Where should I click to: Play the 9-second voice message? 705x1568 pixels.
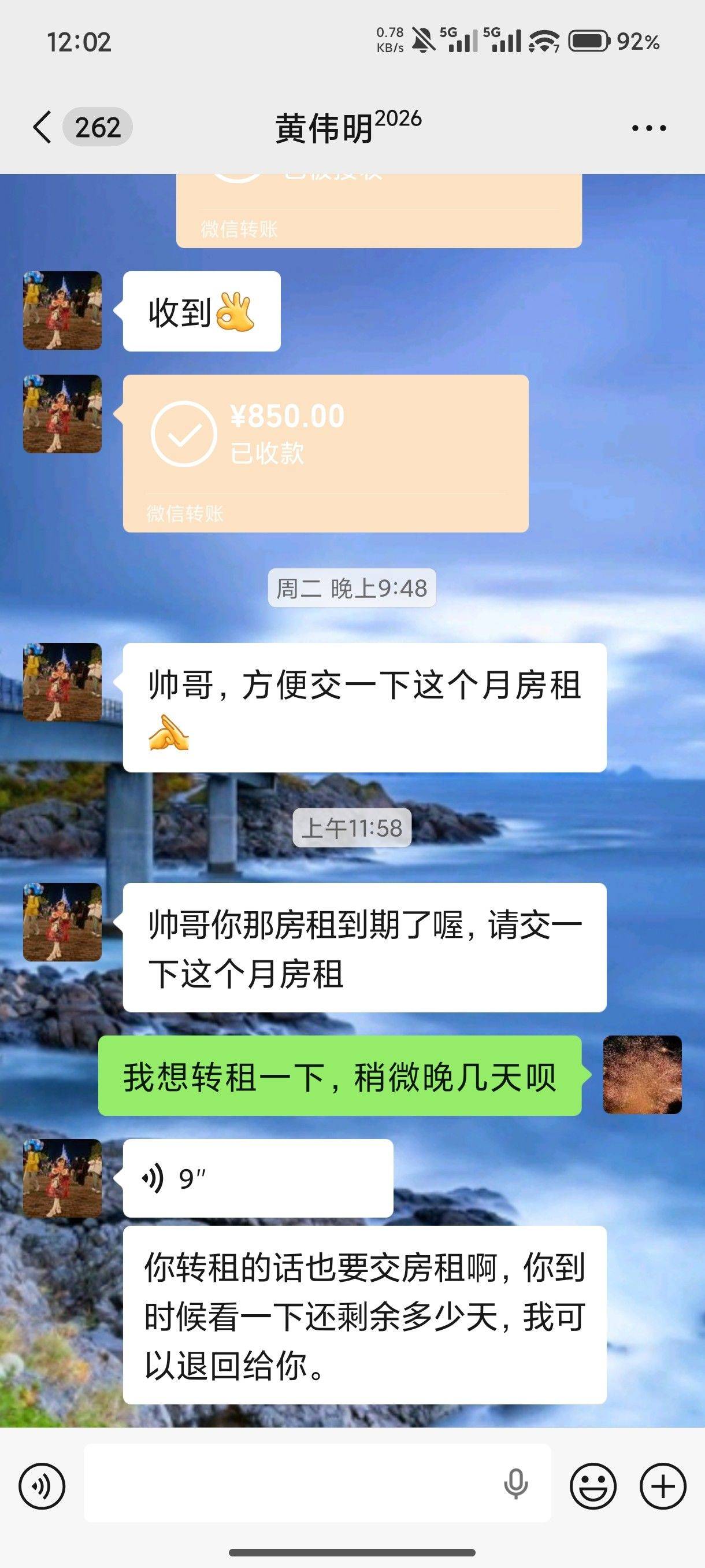(258, 1178)
